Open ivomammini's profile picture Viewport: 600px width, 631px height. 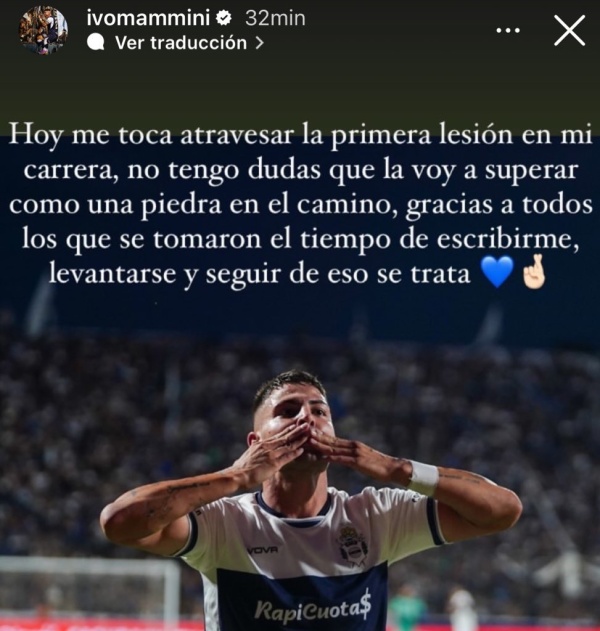click(43, 30)
